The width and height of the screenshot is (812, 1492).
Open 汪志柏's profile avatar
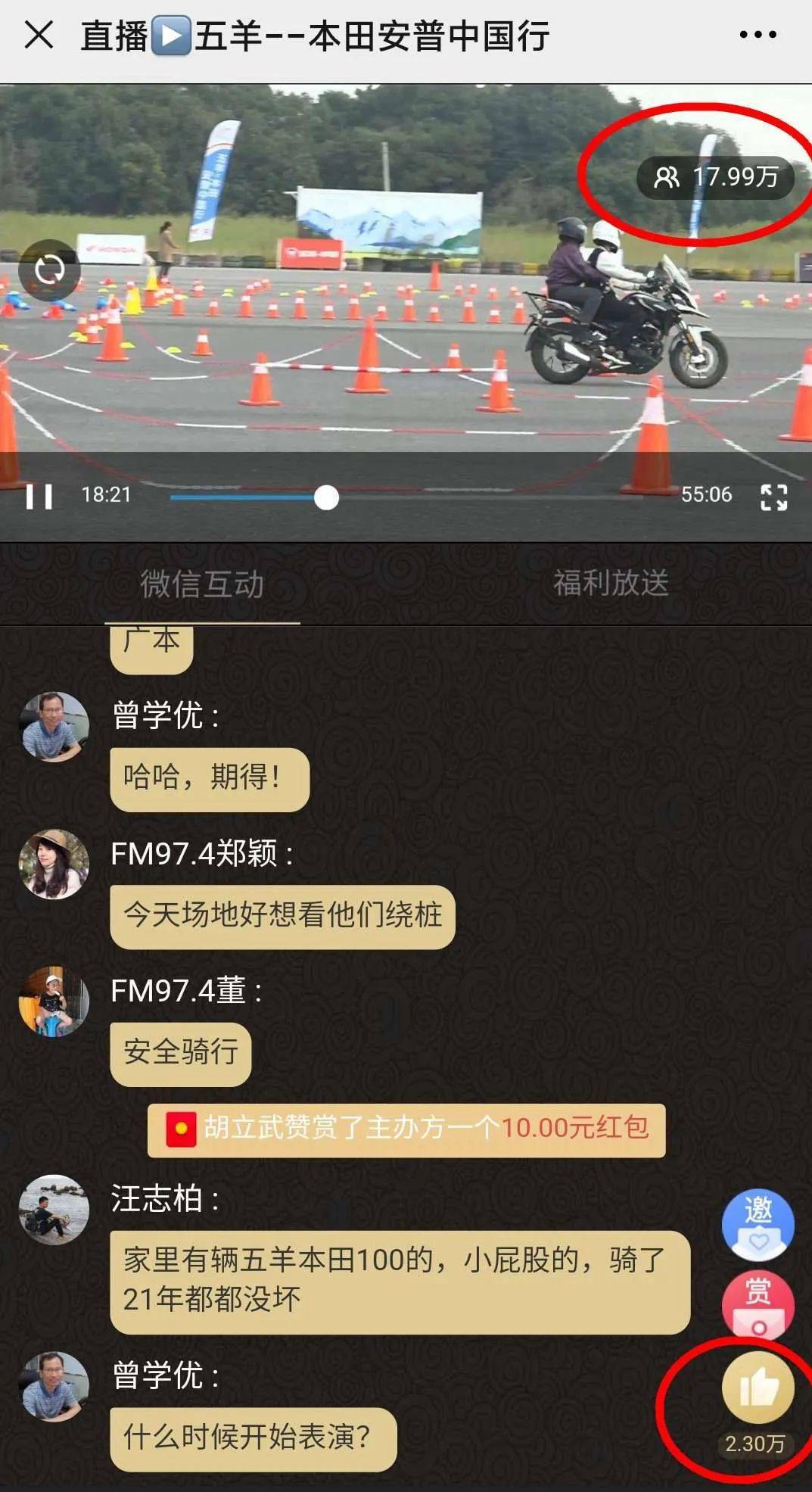[54, 1210]
